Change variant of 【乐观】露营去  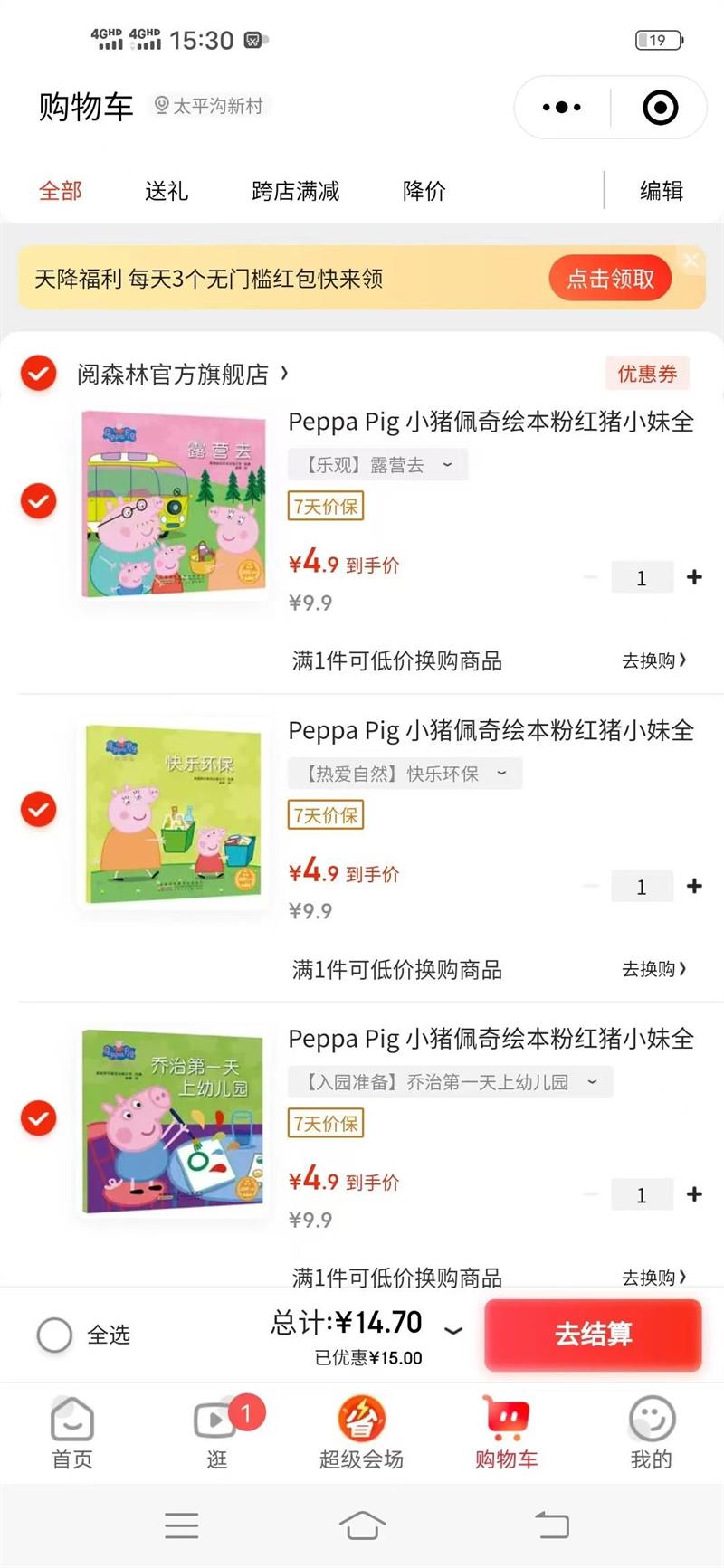[377, 465]
